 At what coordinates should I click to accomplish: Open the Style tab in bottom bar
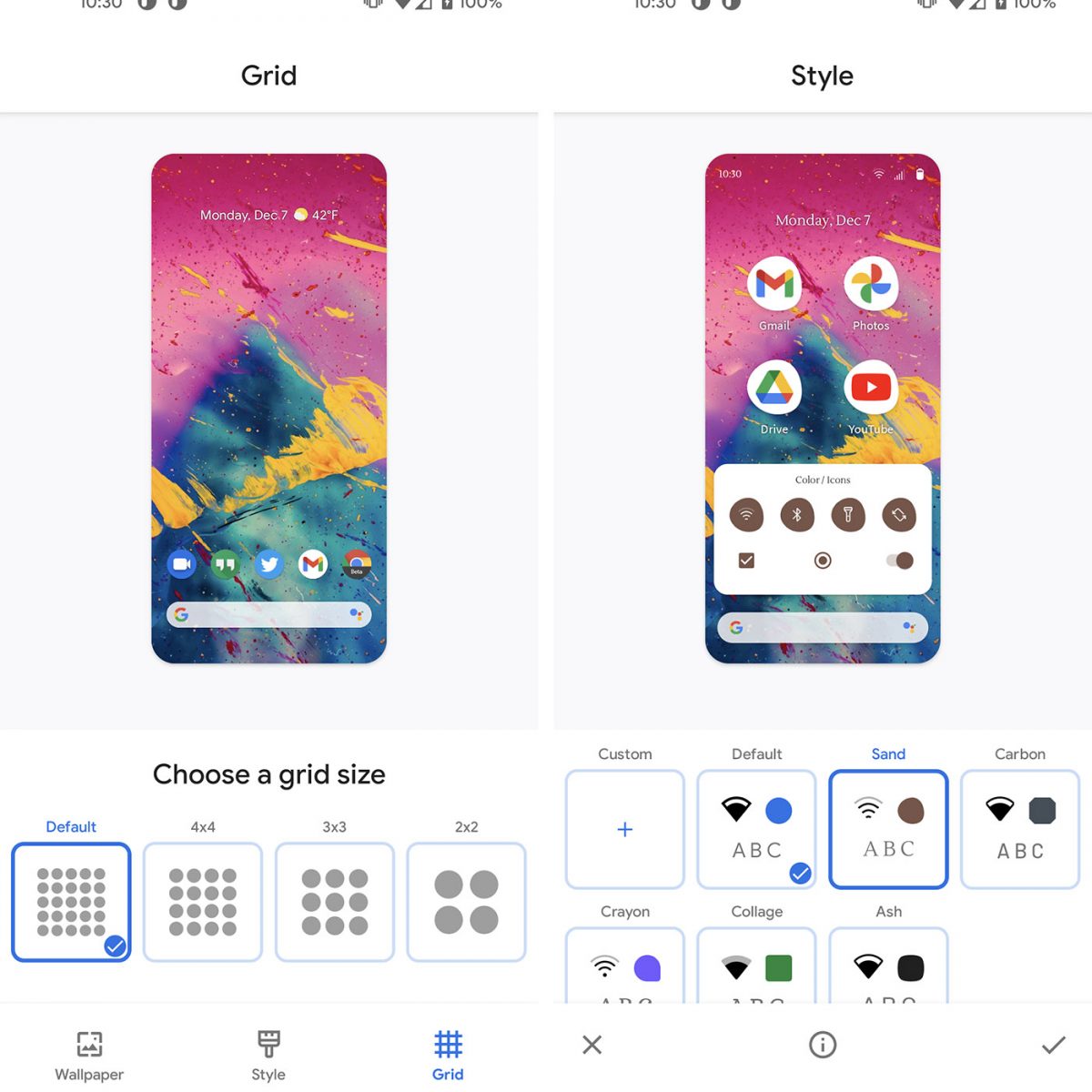pyautogui.click(x=268, y=1056)
